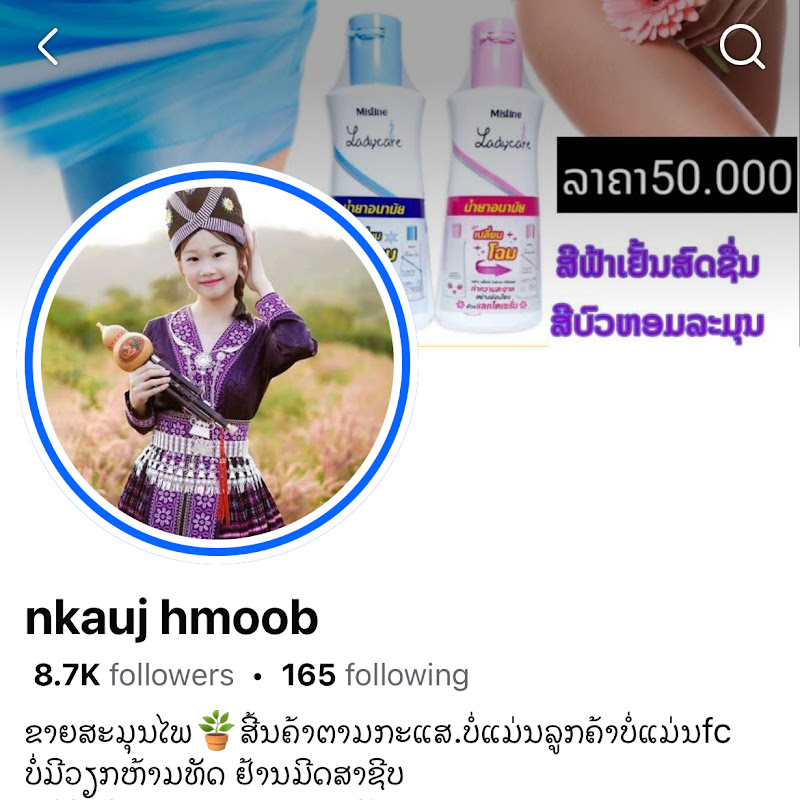Show the 165 following list

point(375,675)
